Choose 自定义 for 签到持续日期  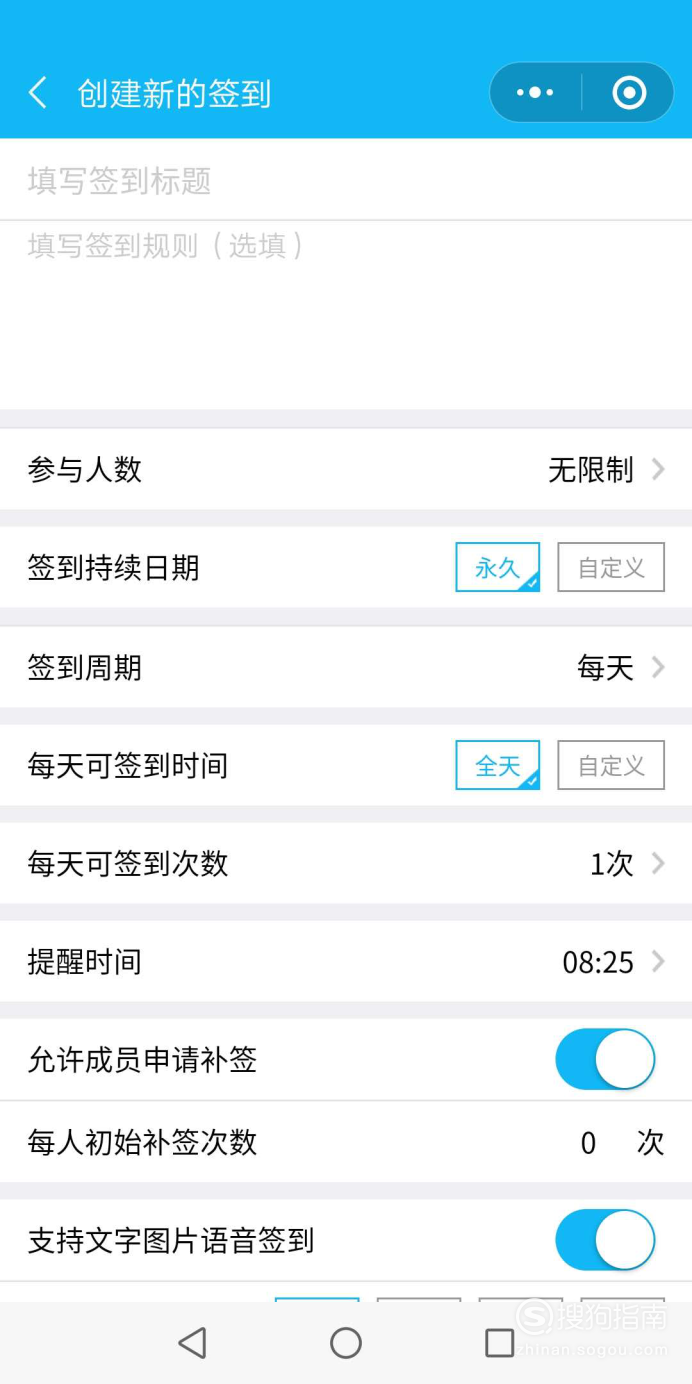[611, 567]
